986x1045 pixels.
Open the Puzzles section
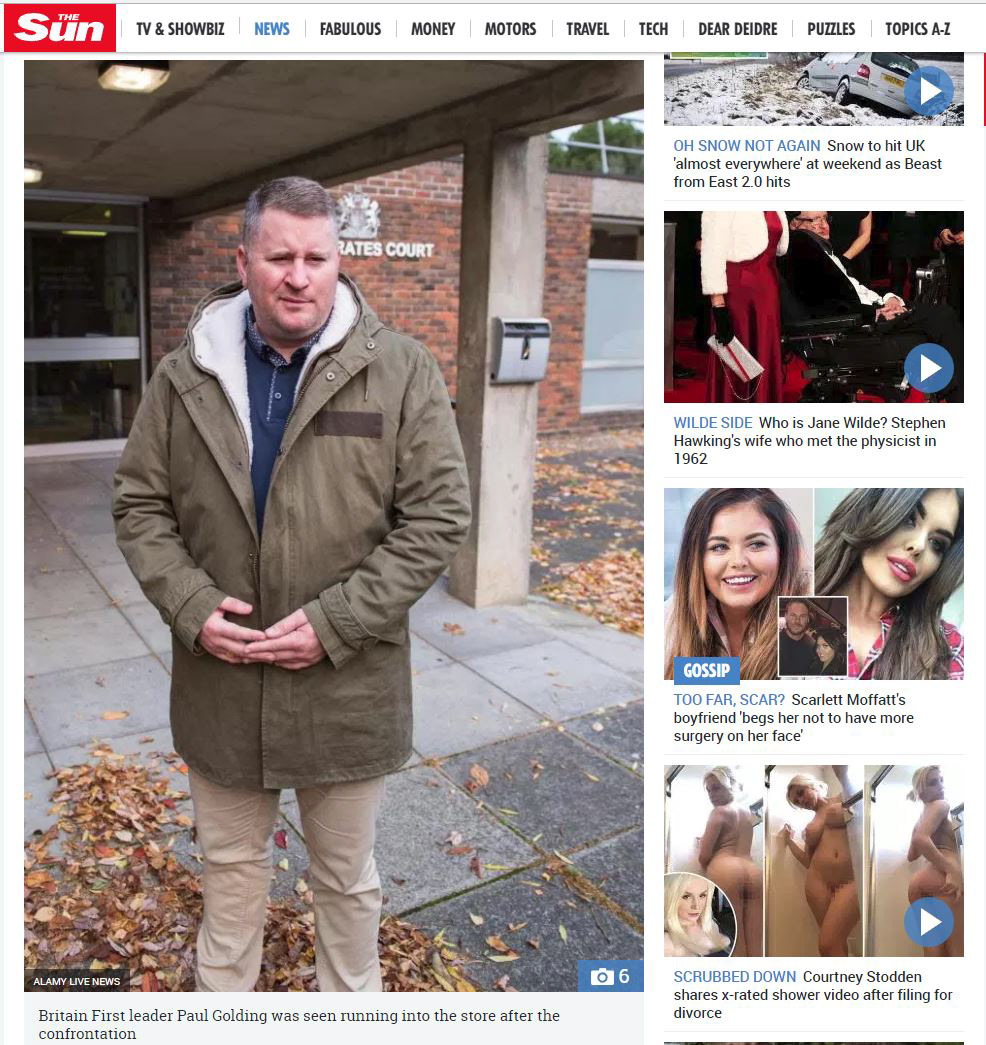pyautogui.click(x=831, y=29)
